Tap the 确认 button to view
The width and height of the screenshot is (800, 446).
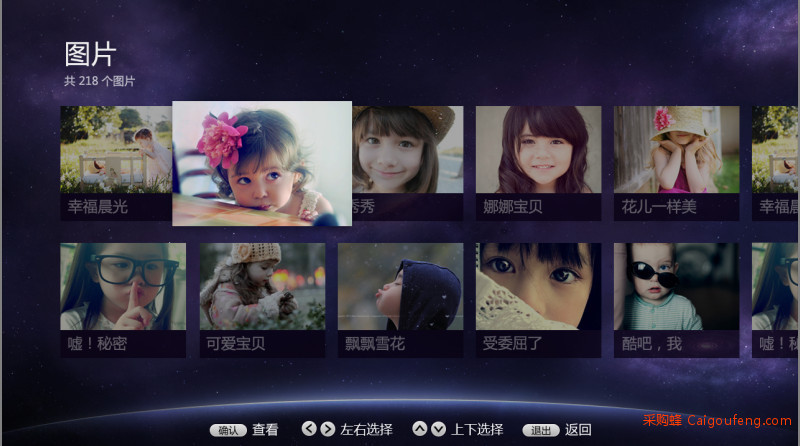228,430
